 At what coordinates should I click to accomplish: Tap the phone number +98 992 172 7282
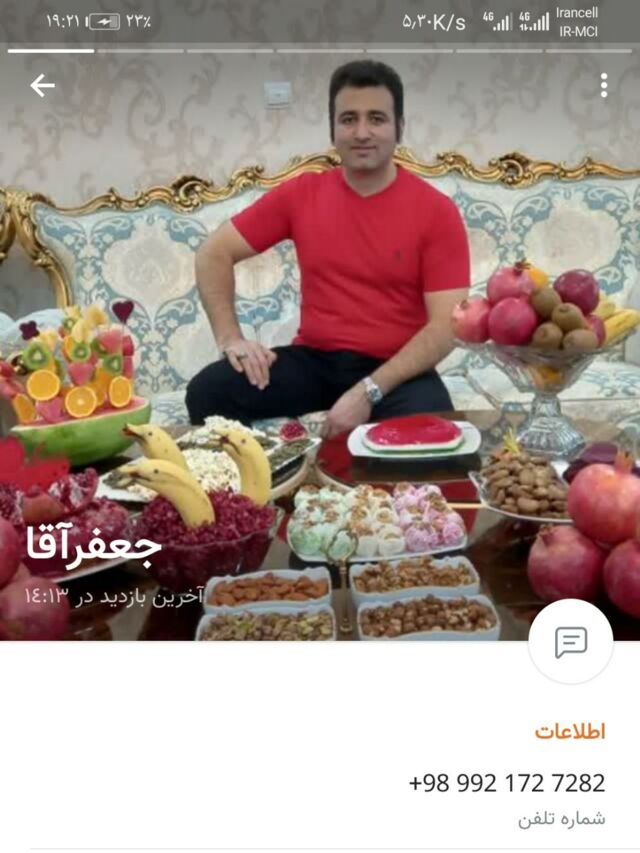(506, 782)
